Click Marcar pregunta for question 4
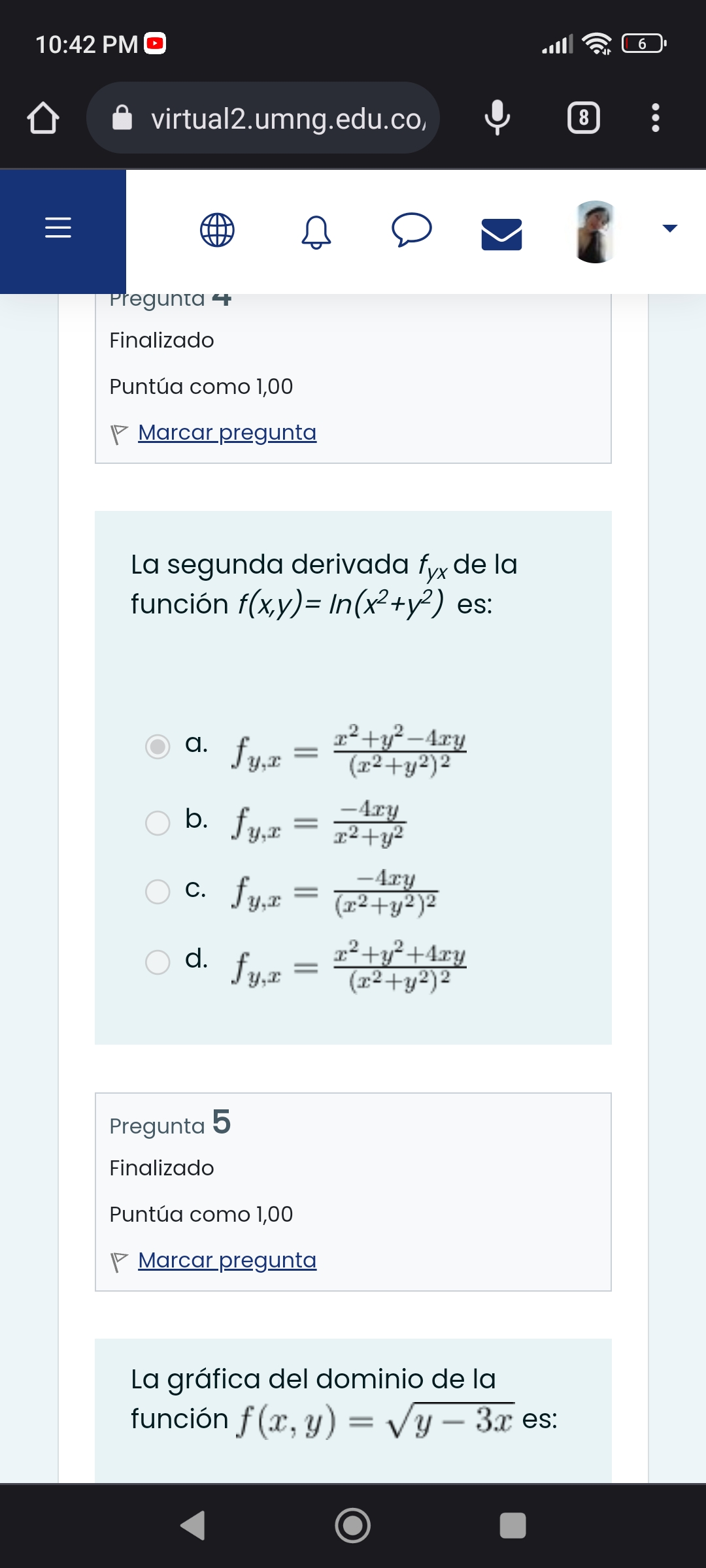The height and width of the screenshot is (1568, 706). pyautogui.click(x=227, y=432)
